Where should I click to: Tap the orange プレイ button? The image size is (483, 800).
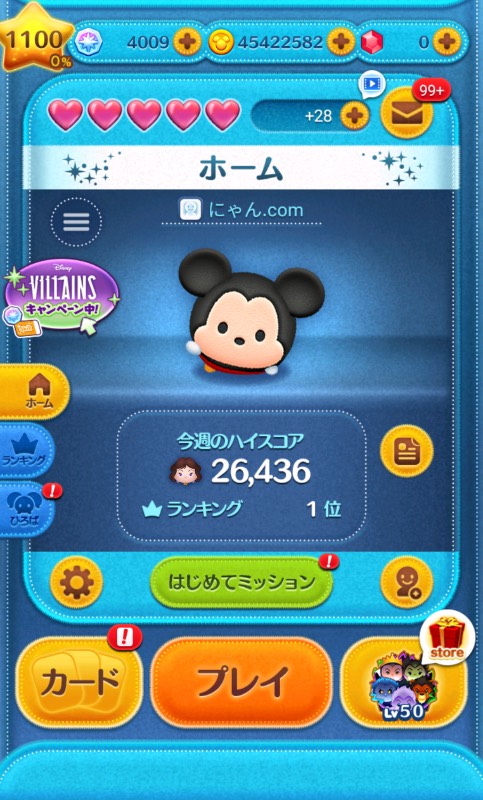pos(241,682)
